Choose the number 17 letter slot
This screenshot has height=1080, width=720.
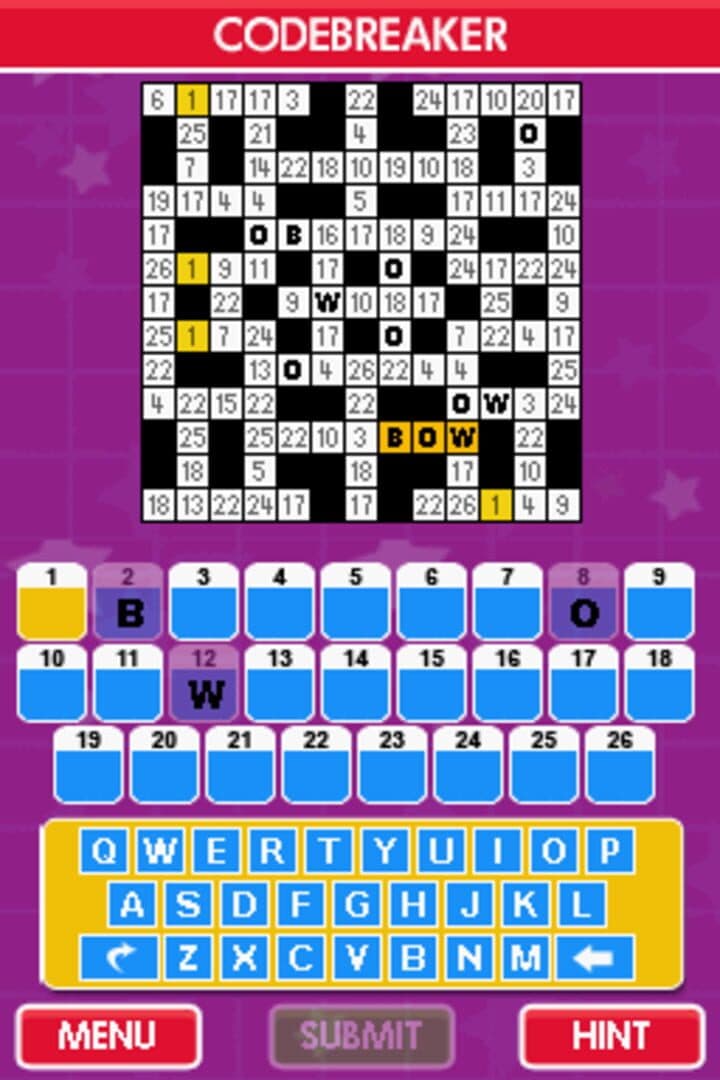coord(584,682)
